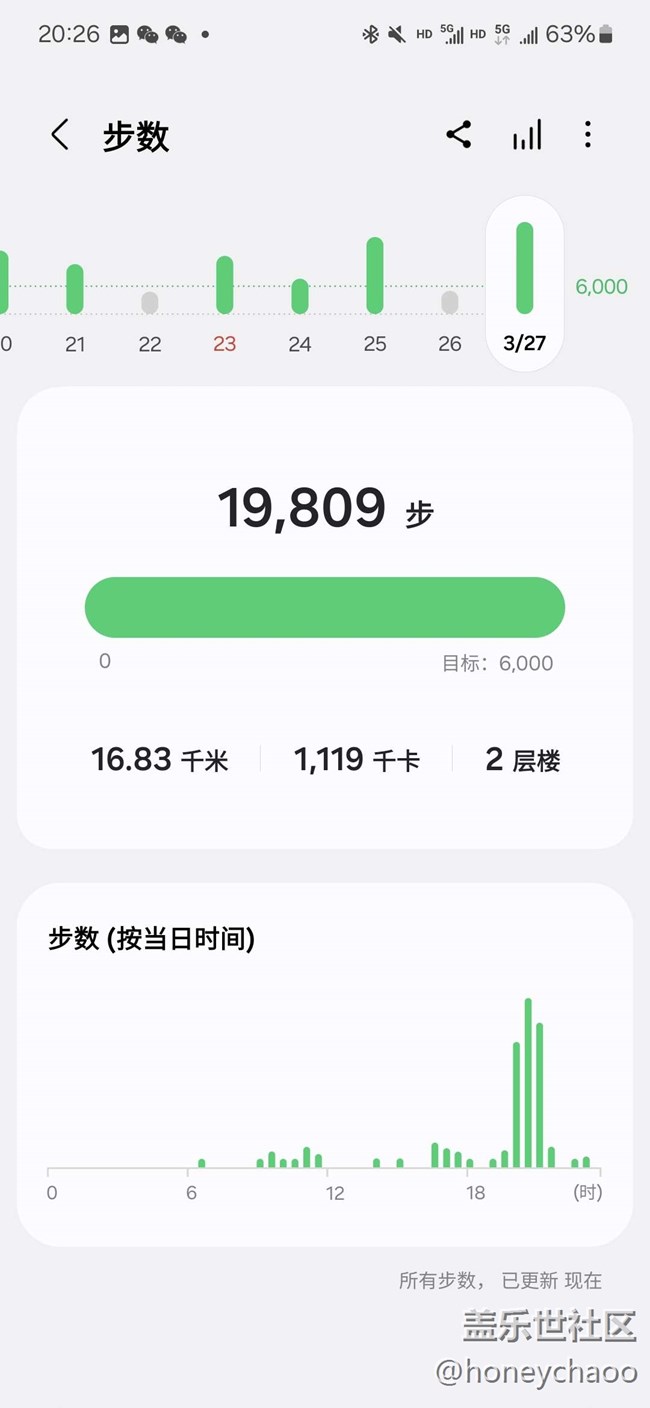Screen dimensions: 650x1408
Task: Go back from the 步数 screen
Action: (60, 135)
